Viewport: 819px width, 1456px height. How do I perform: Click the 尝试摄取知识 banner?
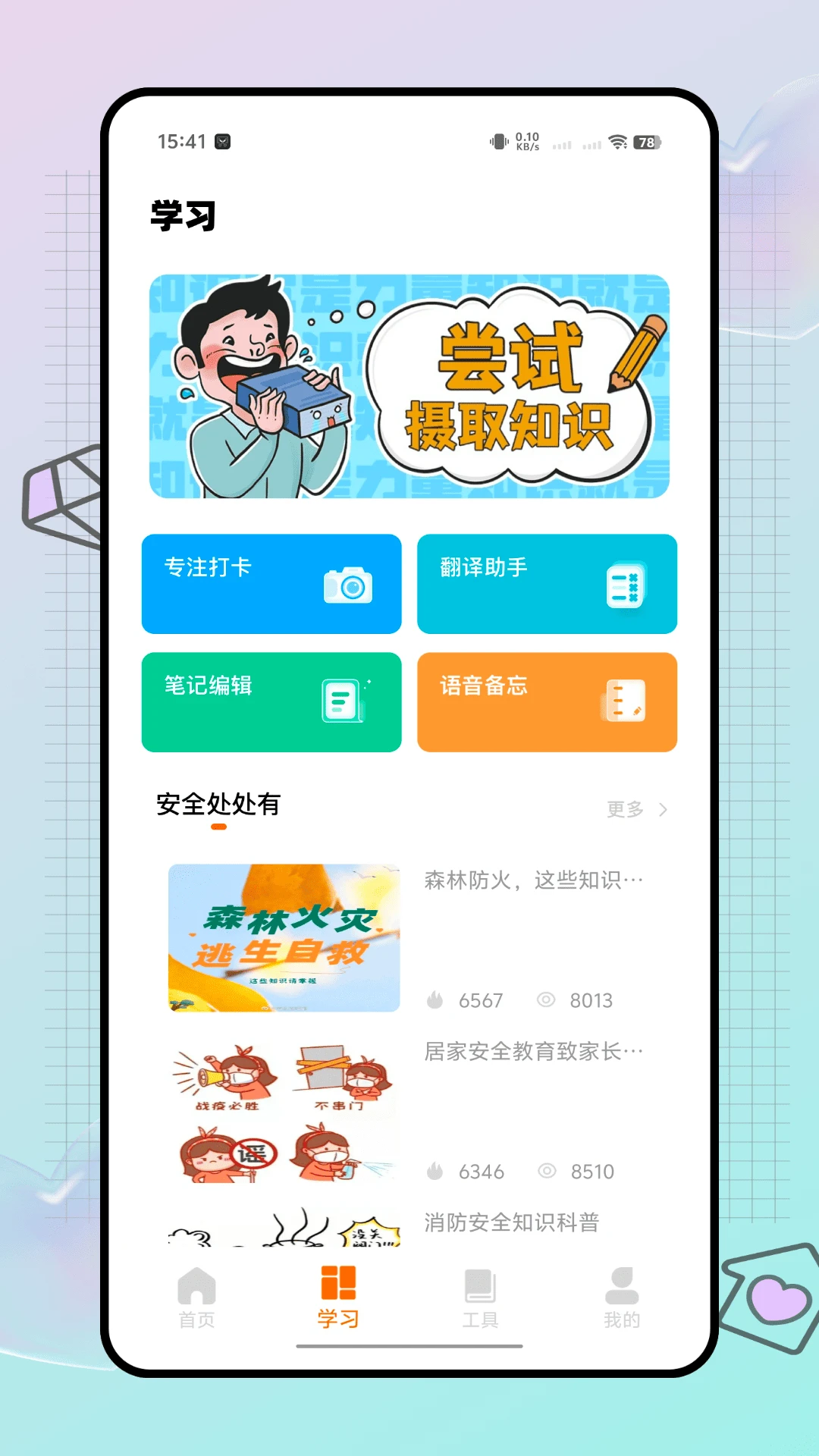click(x=409, y=387)
